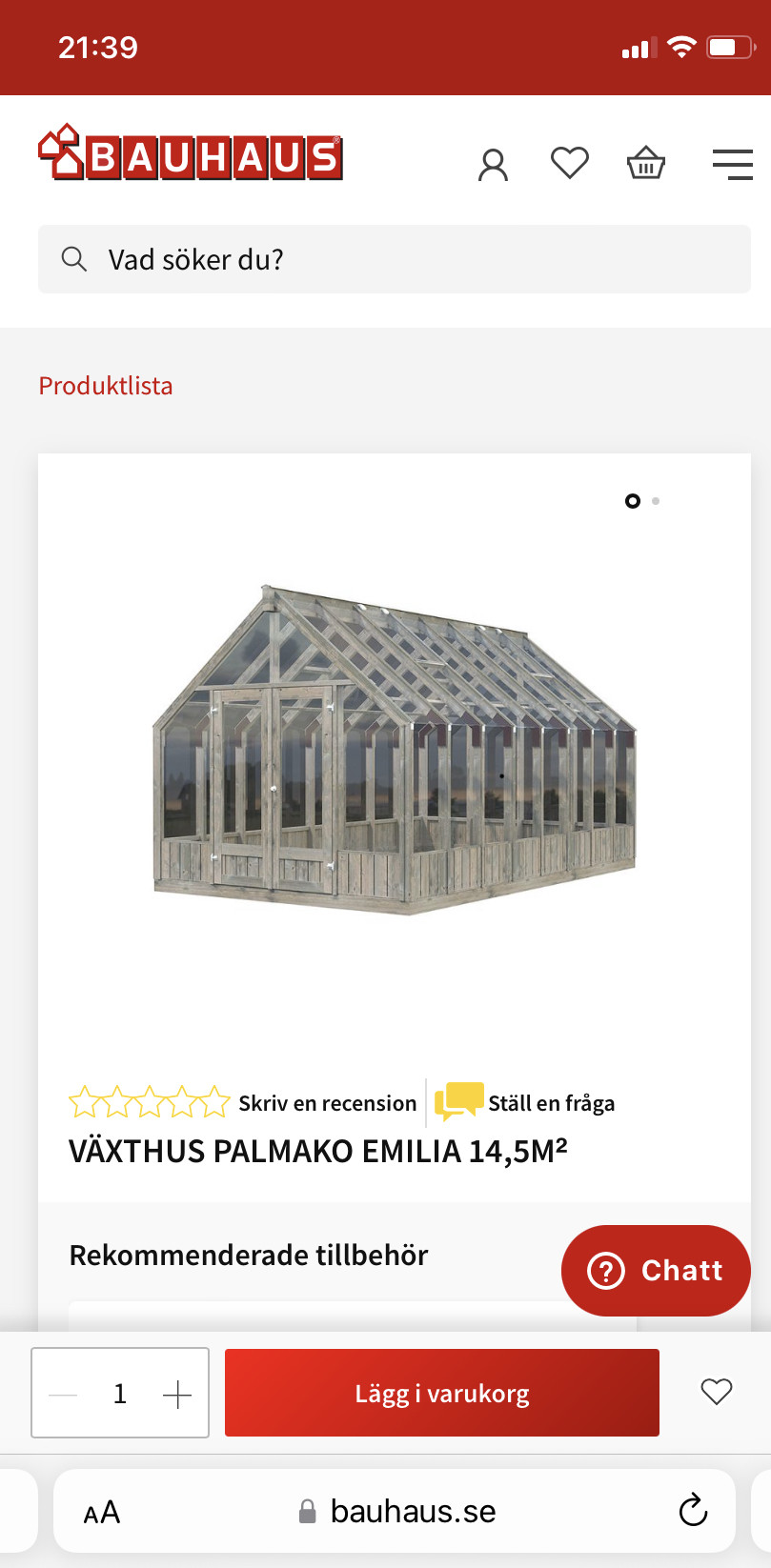Screen dimensions: 771x1568
Task: Save product with the heart beside add-to-cart
Action: coord(717,1392)
